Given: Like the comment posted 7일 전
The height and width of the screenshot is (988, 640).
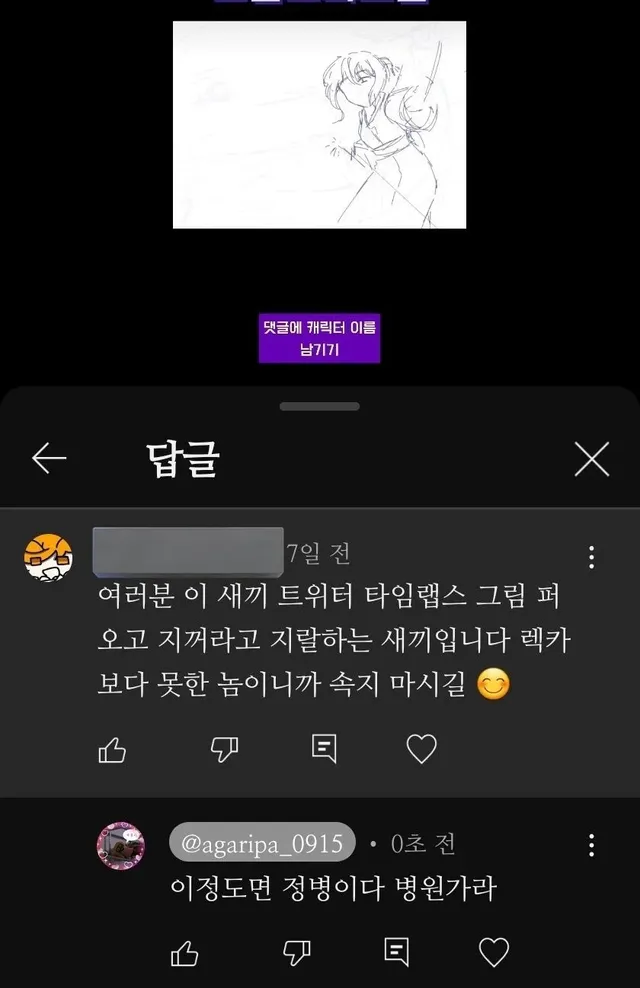Looking at the screenshot, I should tap(112, 749).
